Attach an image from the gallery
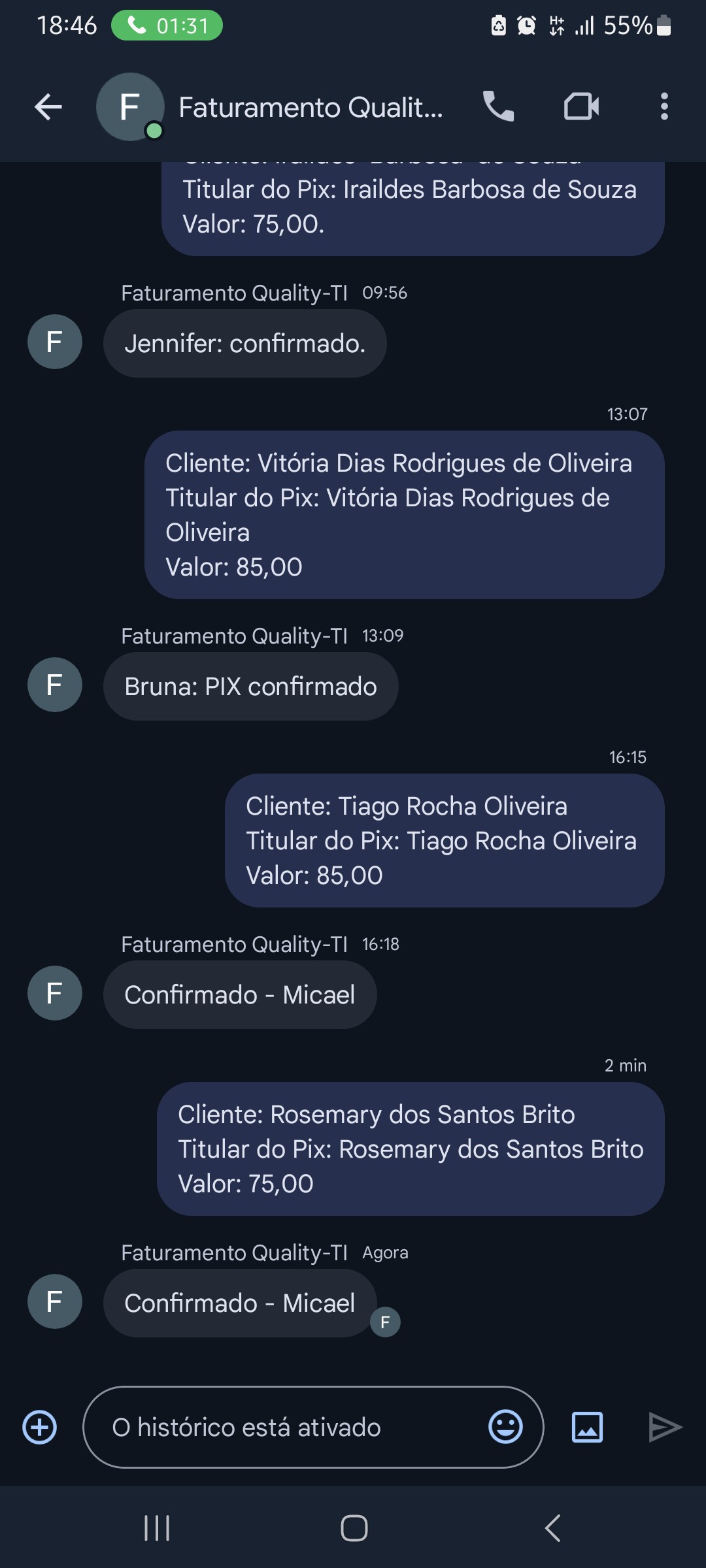Screen dimensions: 706x1568 pyautogui.click(x=587, y=1428)
